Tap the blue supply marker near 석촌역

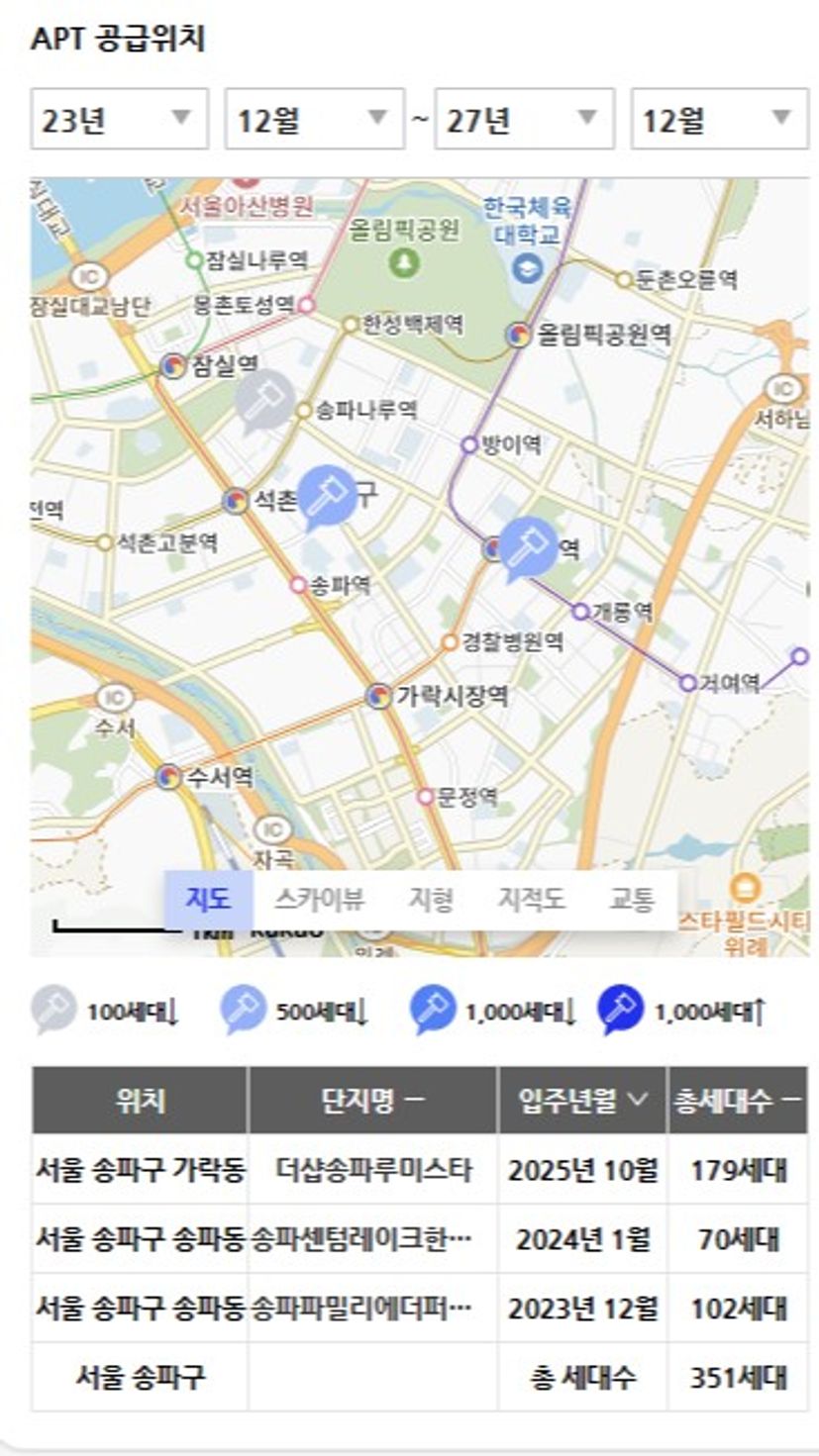(x=327, y=497)
